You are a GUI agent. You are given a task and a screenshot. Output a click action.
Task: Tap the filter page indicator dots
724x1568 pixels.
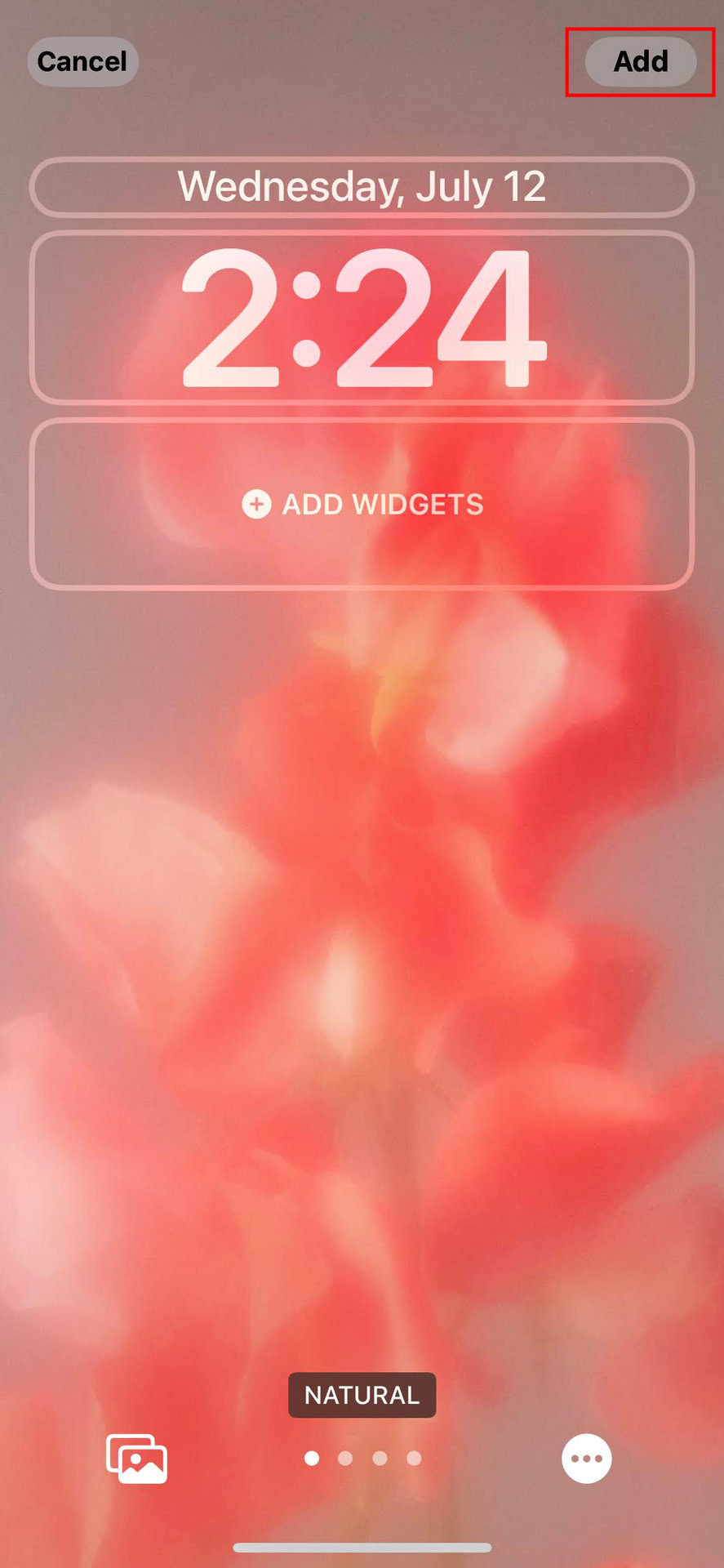pyautogui.click(x=362, y=1459)
